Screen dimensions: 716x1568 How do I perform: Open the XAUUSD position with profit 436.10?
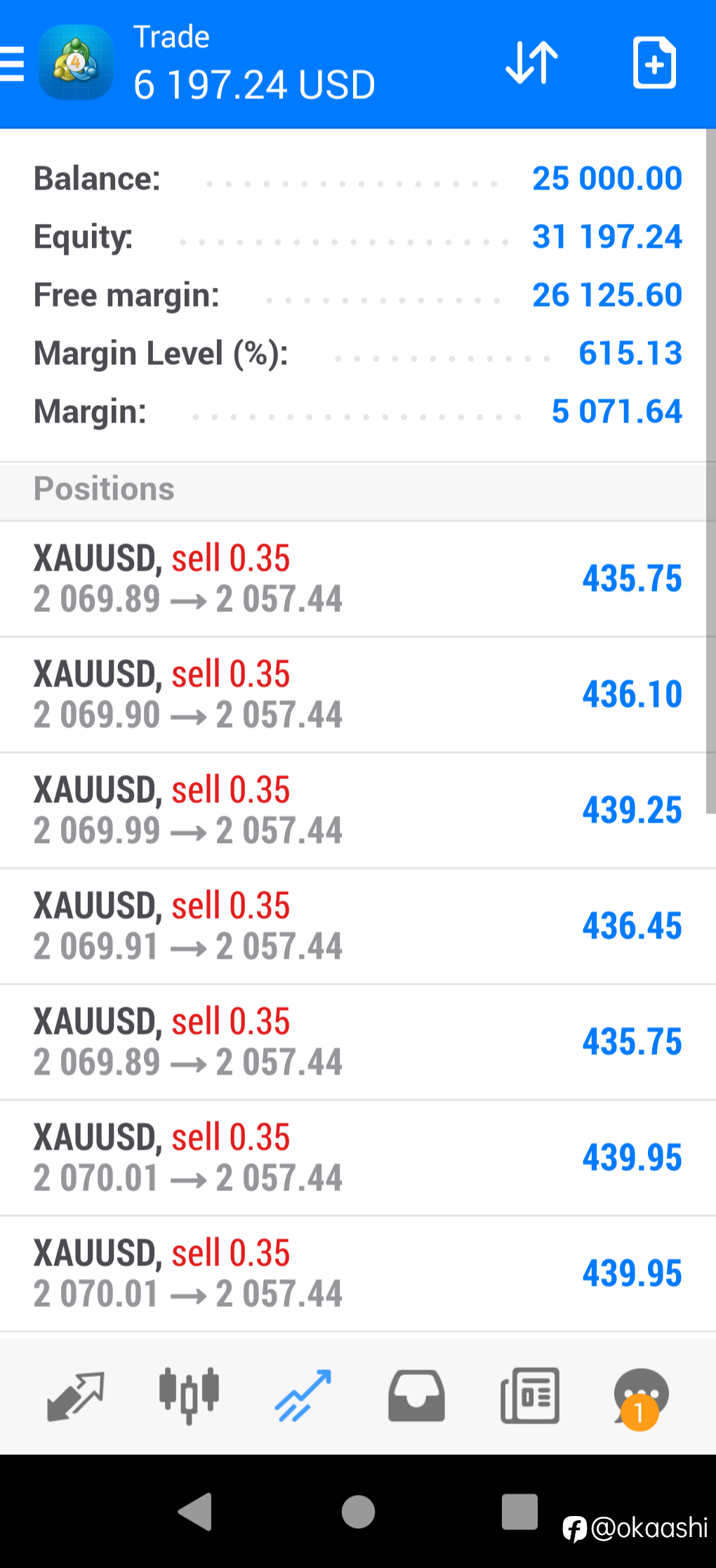tap(358, 695)
